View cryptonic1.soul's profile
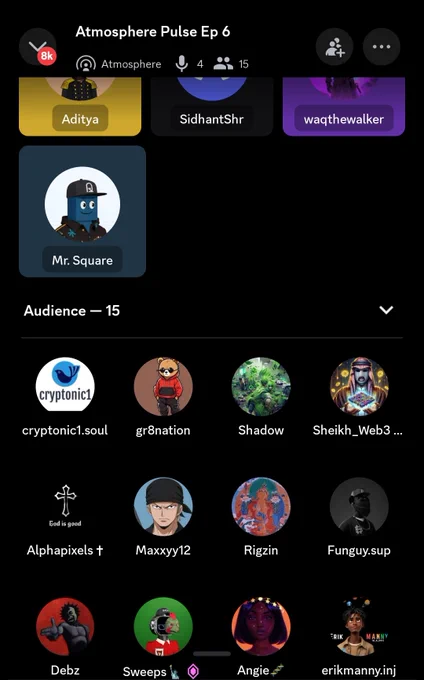Viewport: 424px width, 680px height. click(x=65, y=396)
